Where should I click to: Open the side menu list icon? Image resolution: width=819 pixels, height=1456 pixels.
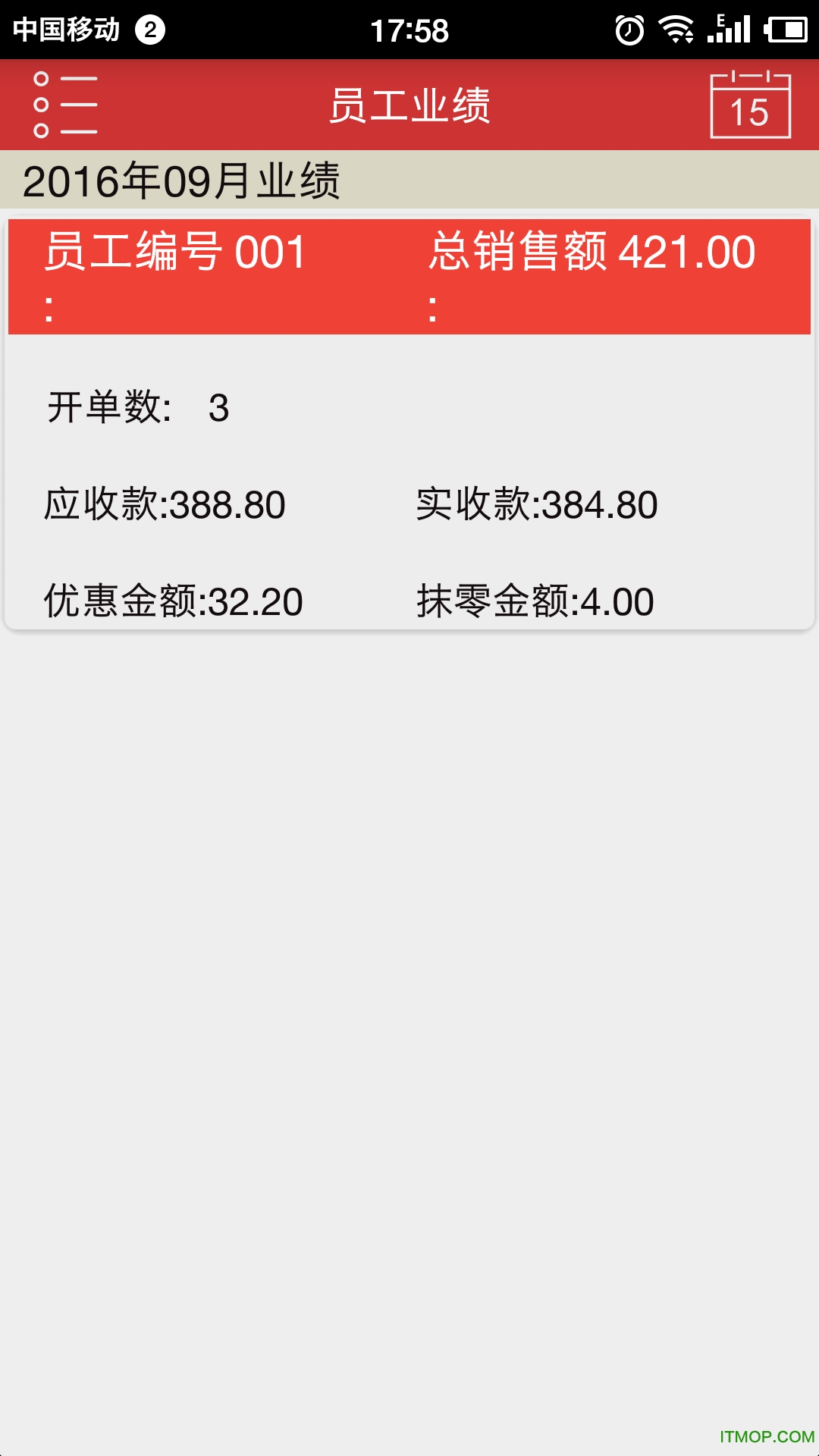click(x=66, y=105)
